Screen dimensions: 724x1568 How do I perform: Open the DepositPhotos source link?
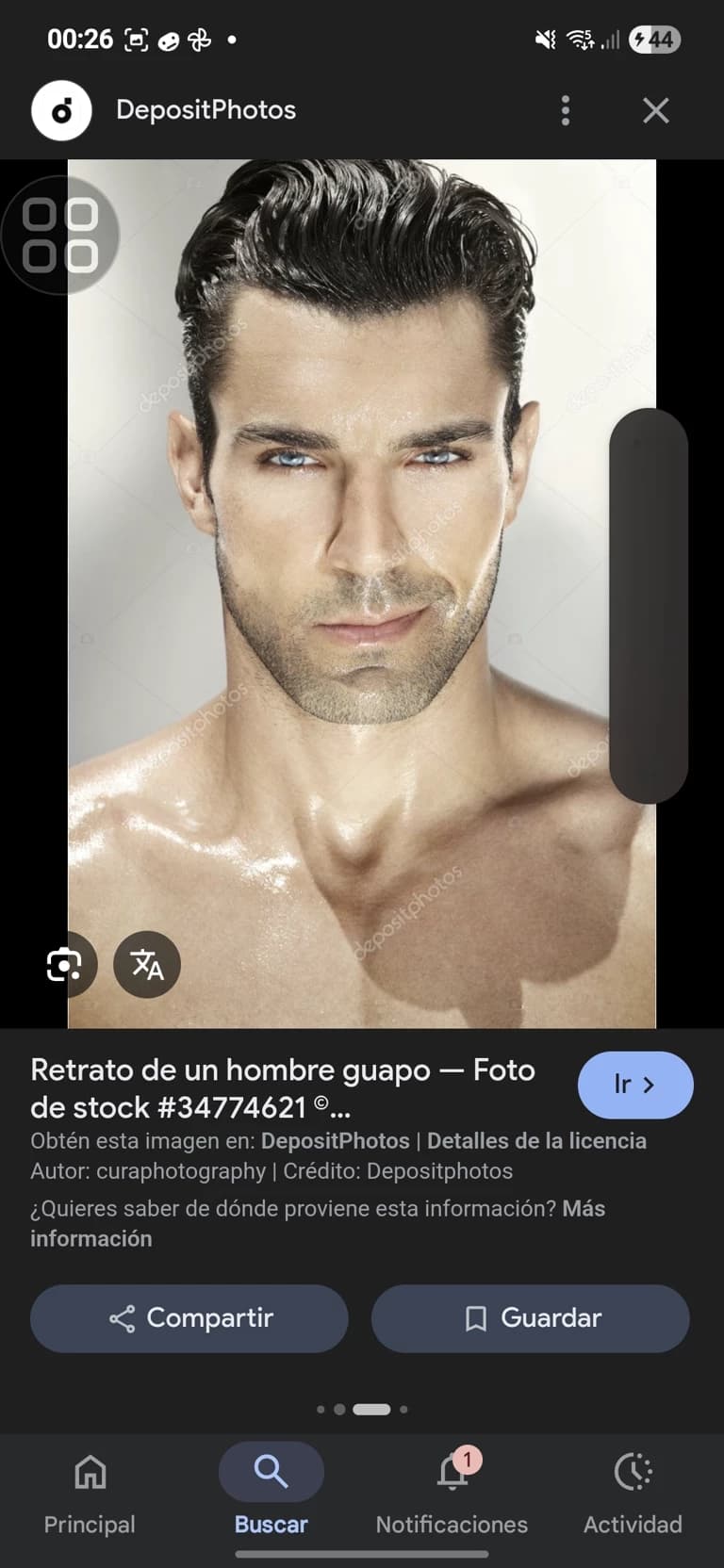pos(335,1140)
